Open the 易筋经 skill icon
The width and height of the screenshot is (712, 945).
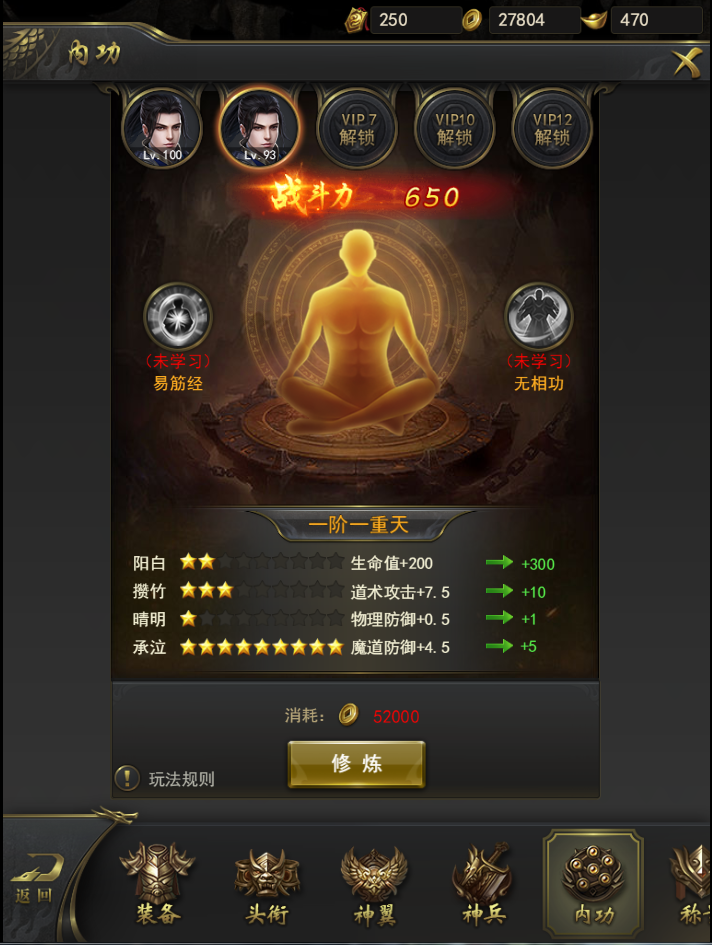pos(178,317)
